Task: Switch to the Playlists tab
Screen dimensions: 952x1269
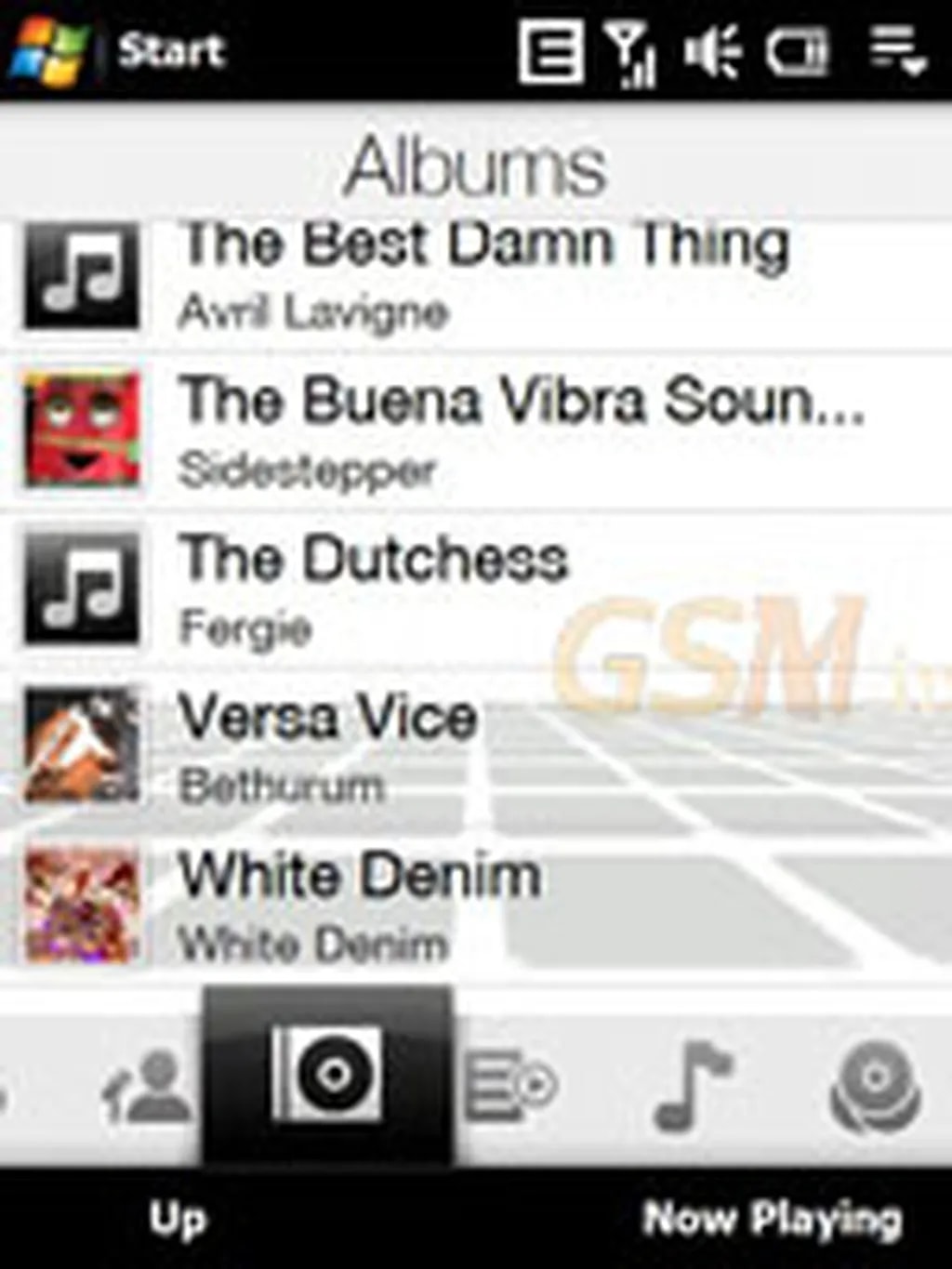Action: pyautogui.click(x=509, y=1085)
